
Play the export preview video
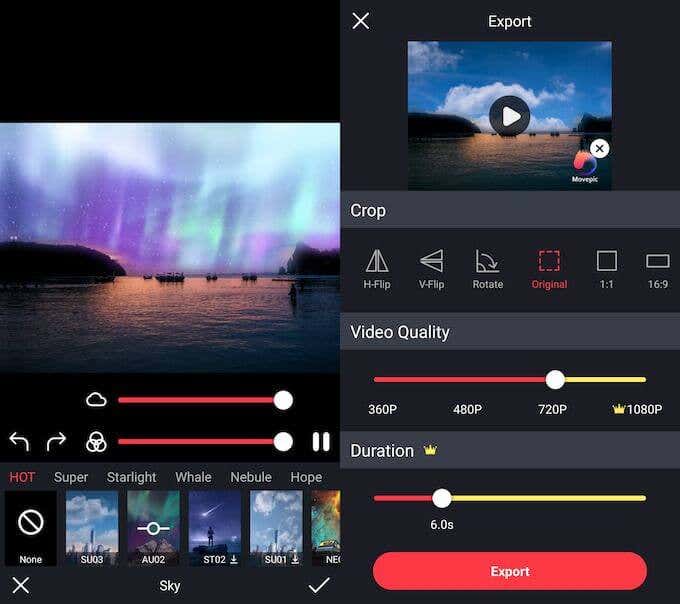pyautogui.click(x=510, y=116)
